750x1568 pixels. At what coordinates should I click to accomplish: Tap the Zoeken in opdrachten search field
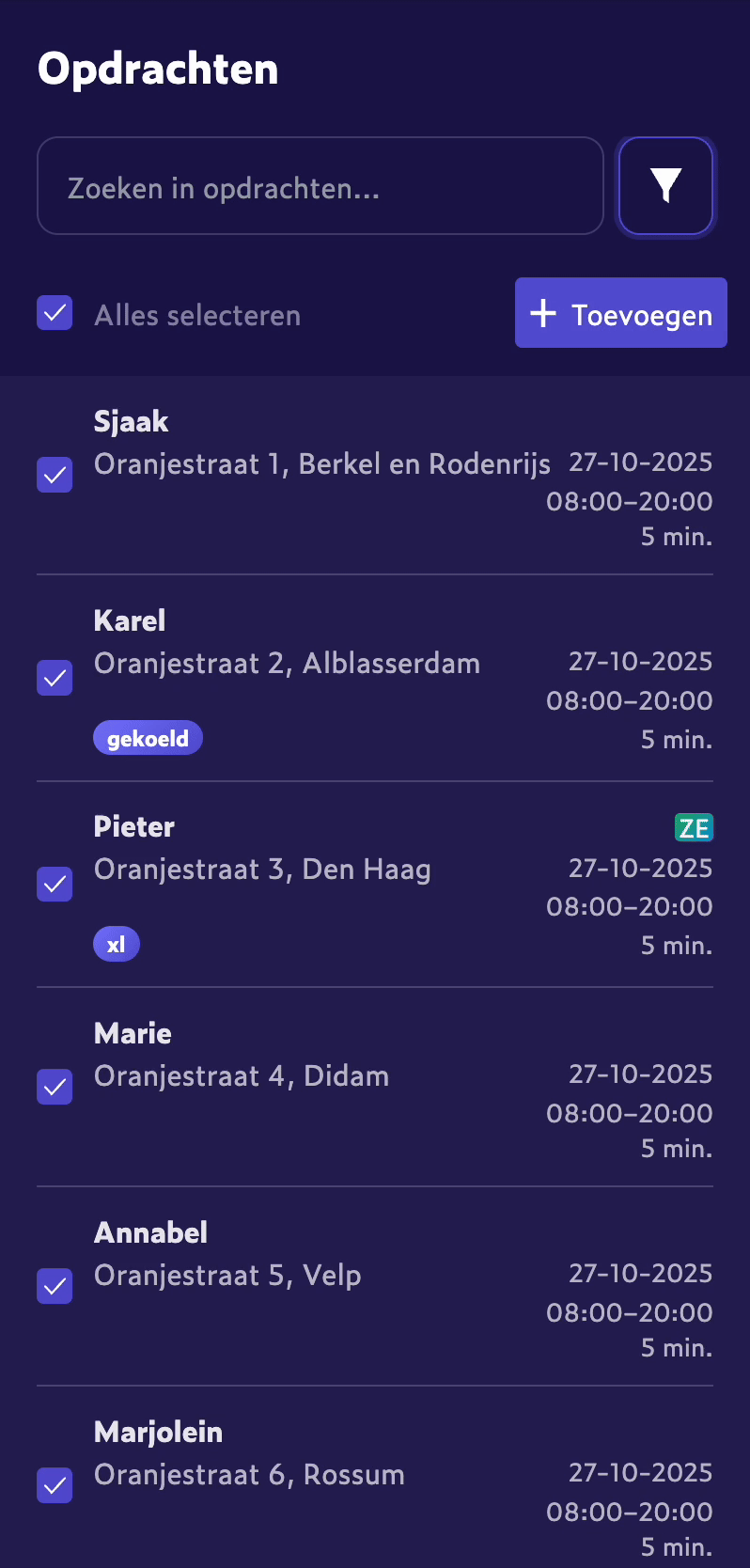tap(320, 186)
